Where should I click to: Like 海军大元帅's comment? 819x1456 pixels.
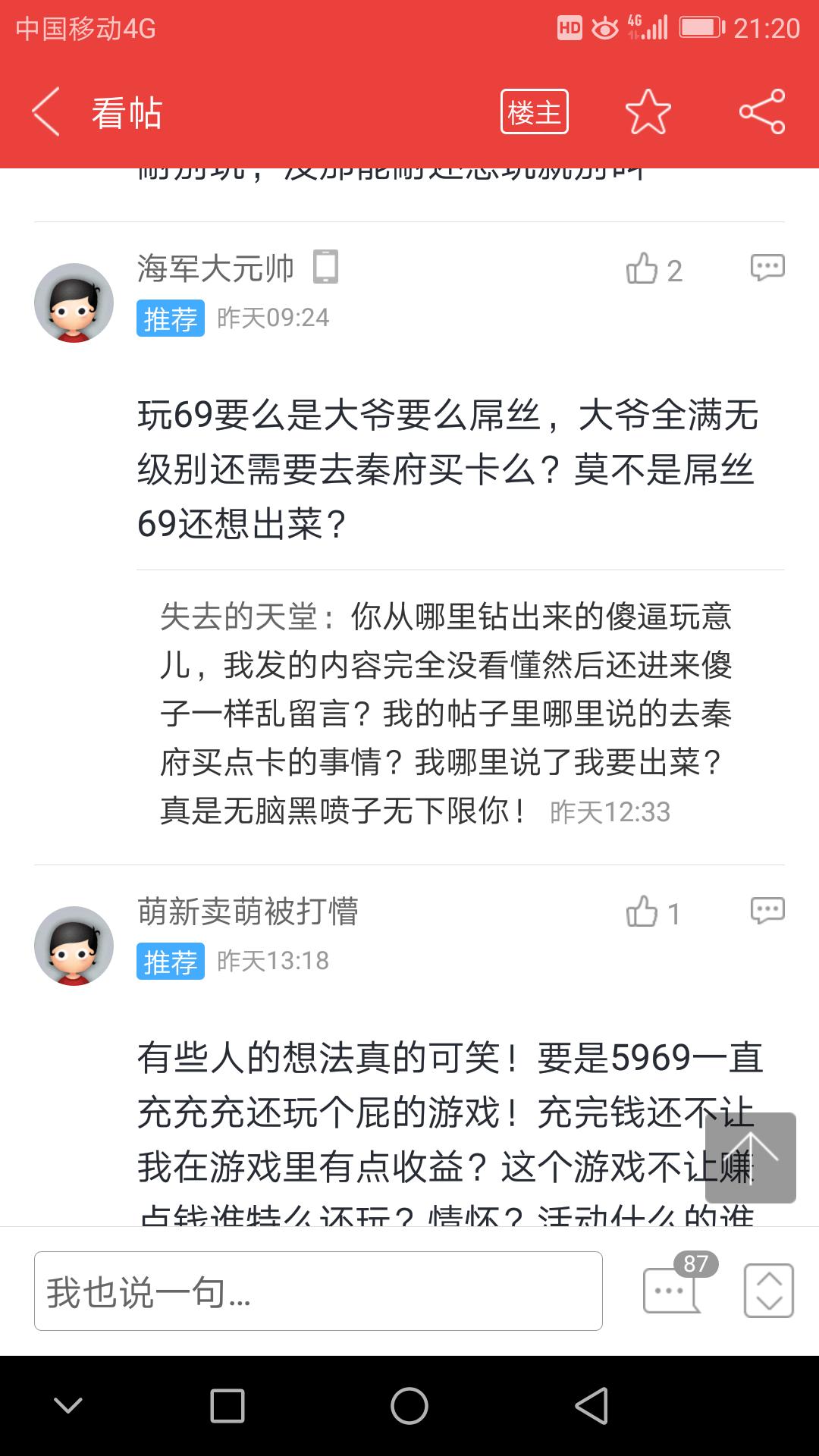pyautogui.click(x=642, y=268)
